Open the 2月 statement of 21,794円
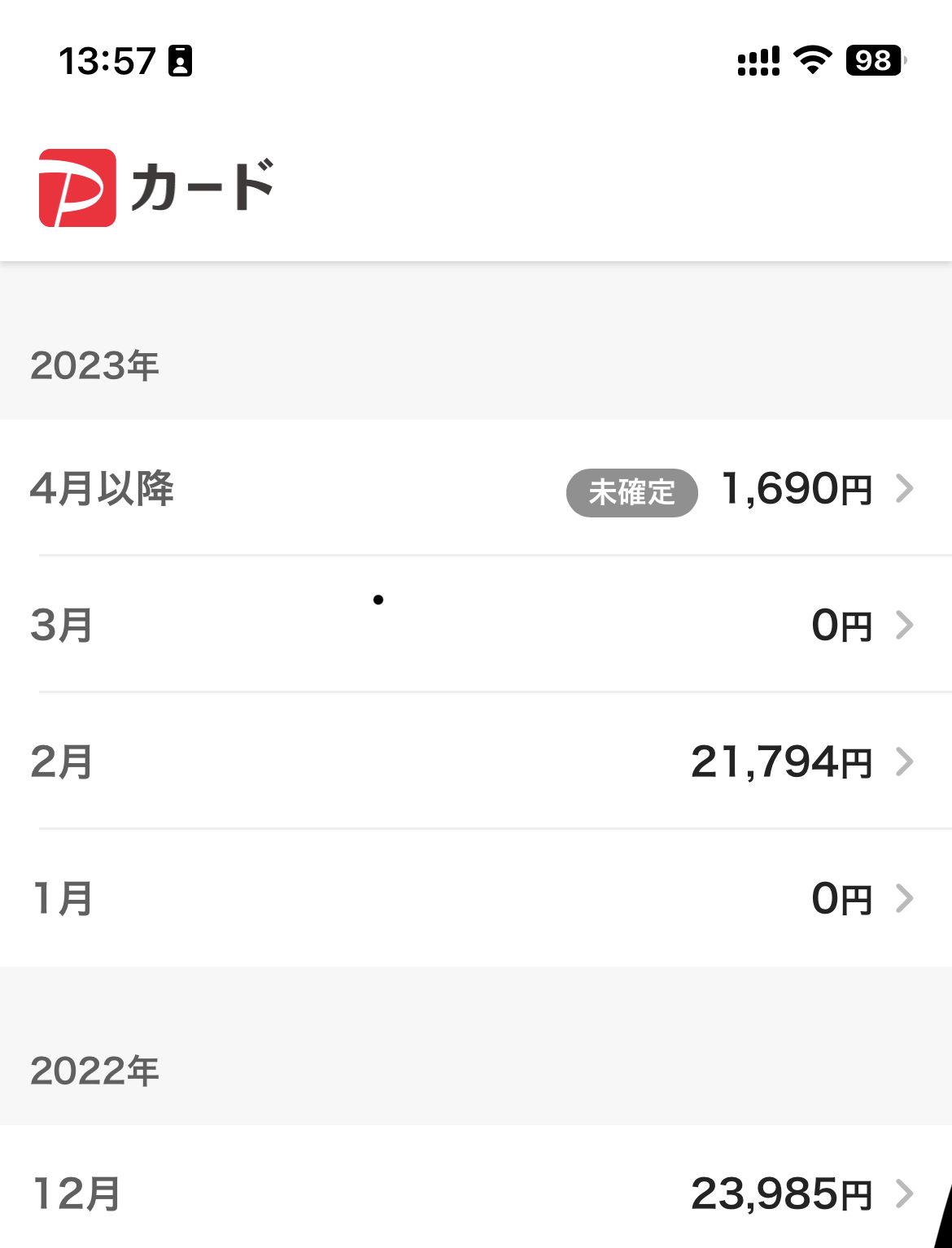Viewport: 952px width, 1248px height. (475, 761)
